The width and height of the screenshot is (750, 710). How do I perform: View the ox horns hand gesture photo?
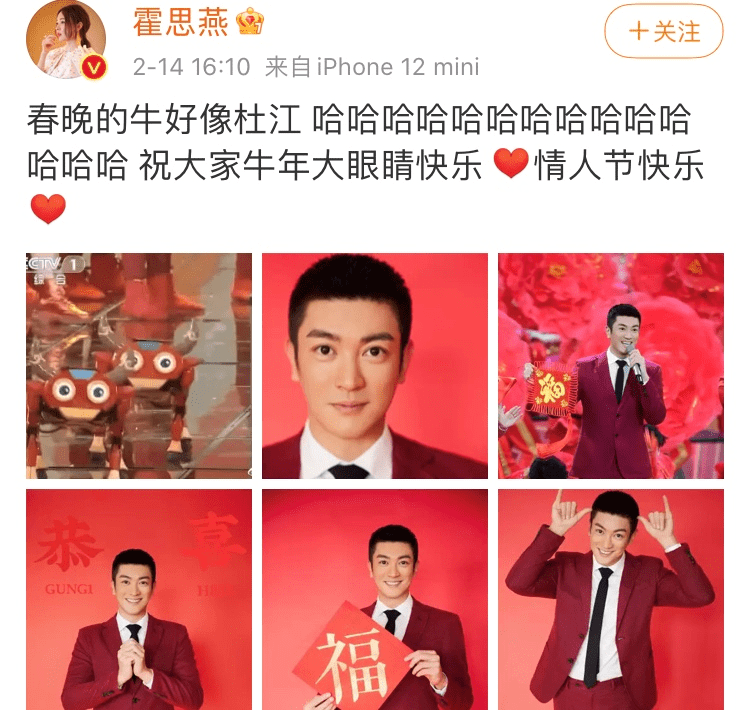pos(610,598)
